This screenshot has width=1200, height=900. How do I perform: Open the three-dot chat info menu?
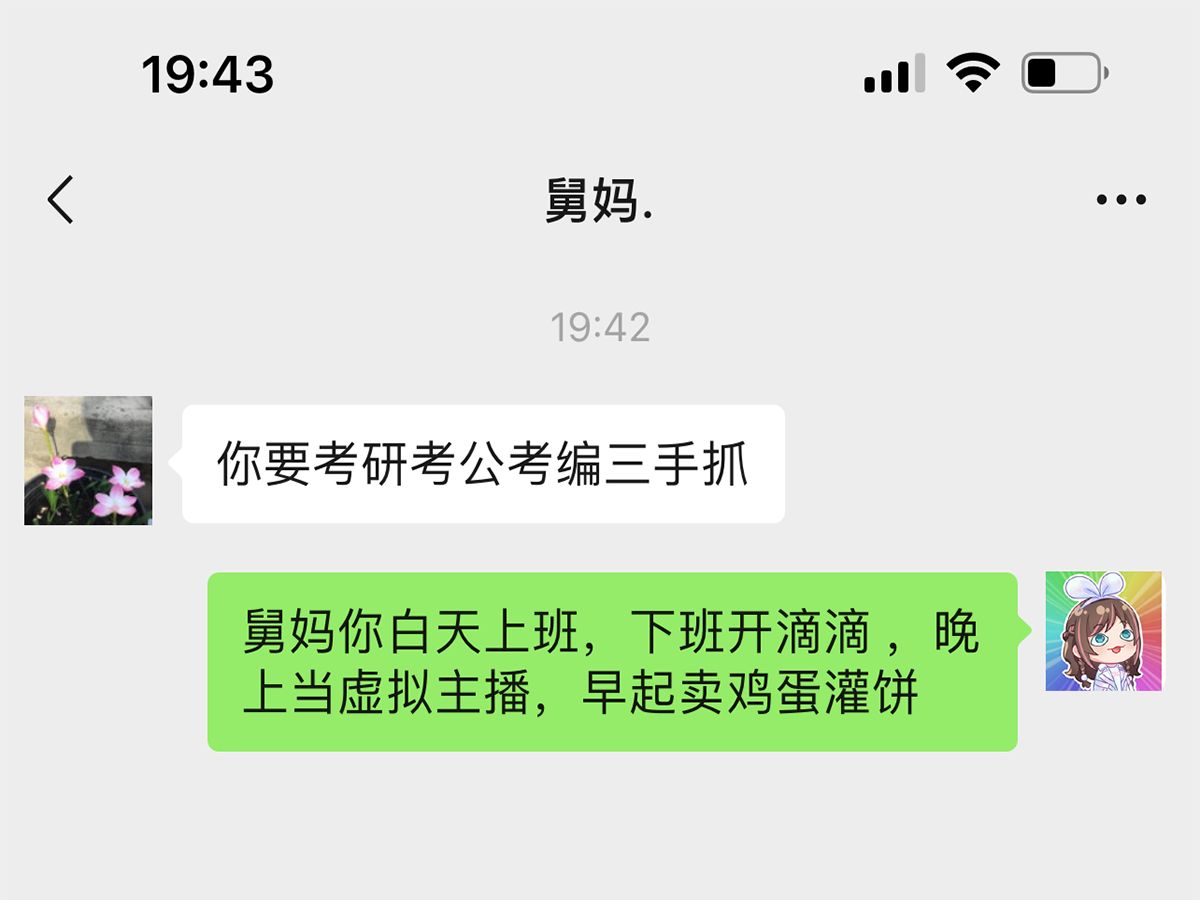(1121, 200)
